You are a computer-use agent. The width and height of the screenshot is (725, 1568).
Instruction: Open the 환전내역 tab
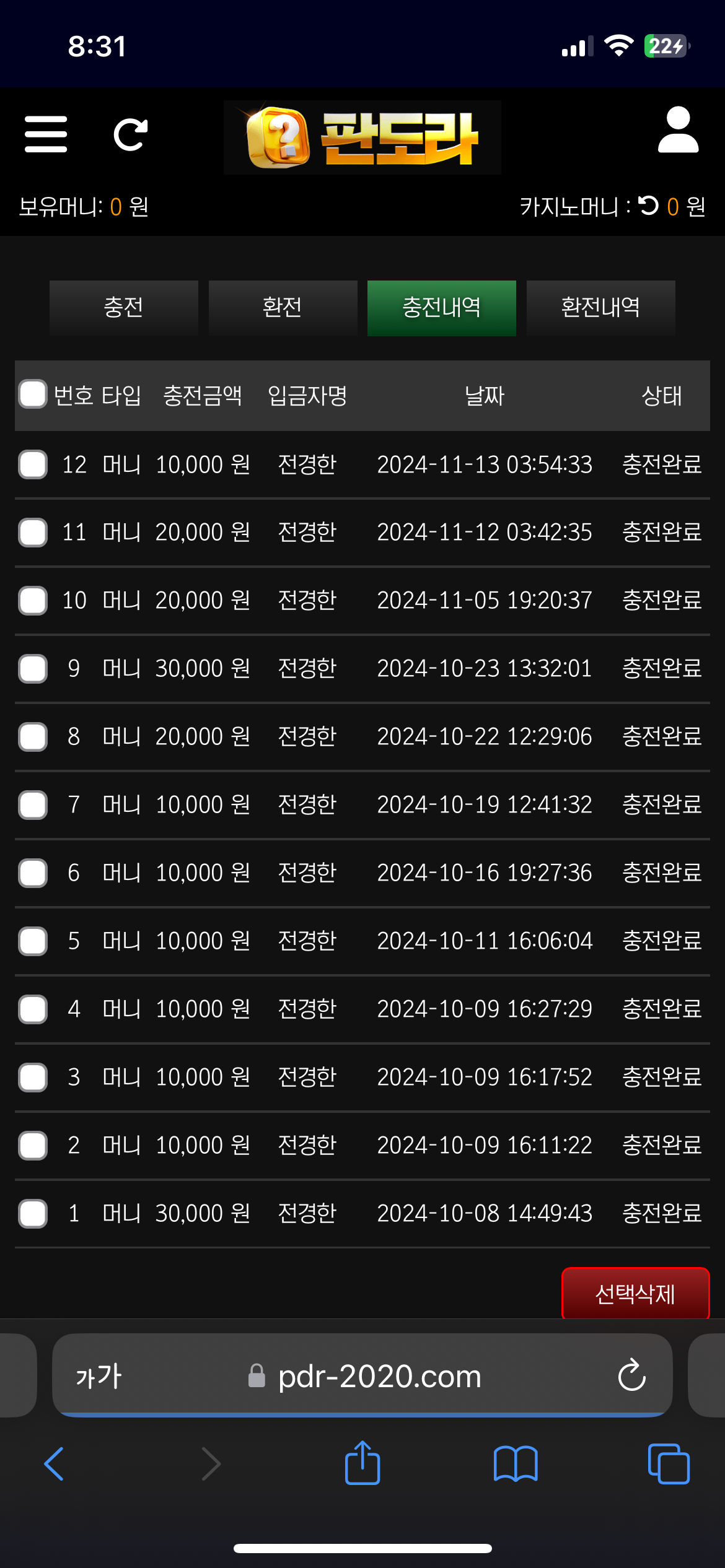(600, 308)
